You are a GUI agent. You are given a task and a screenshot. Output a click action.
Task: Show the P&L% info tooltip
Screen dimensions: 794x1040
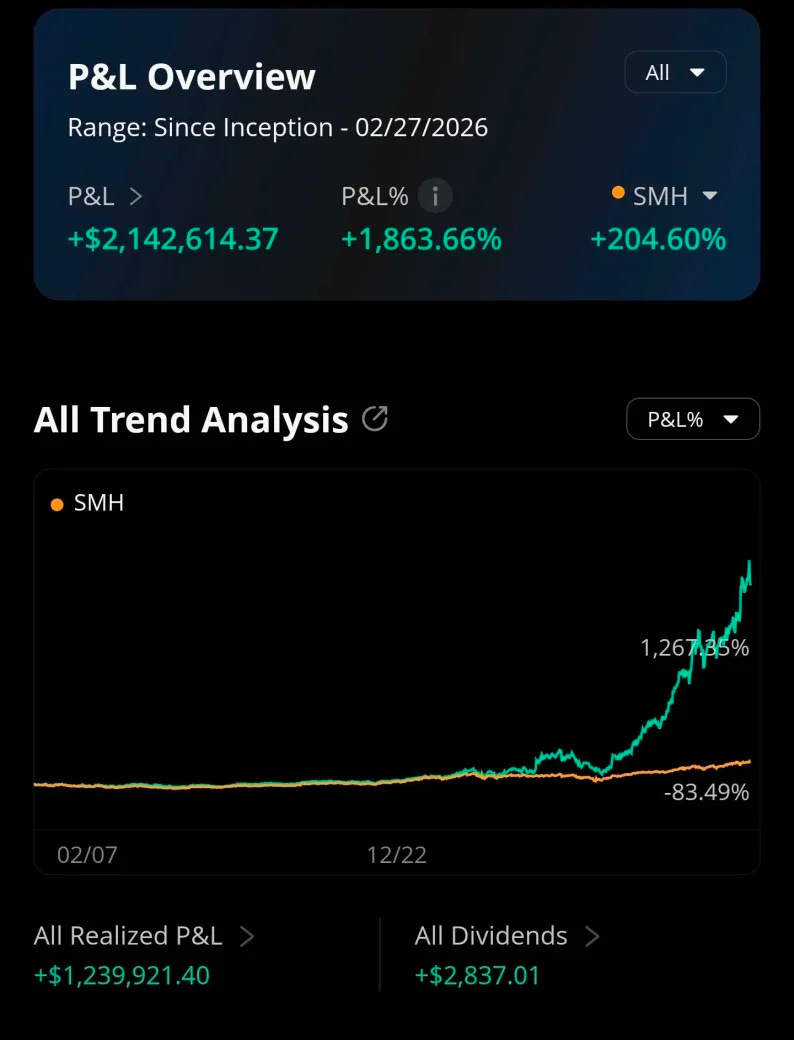coord(435,196)
